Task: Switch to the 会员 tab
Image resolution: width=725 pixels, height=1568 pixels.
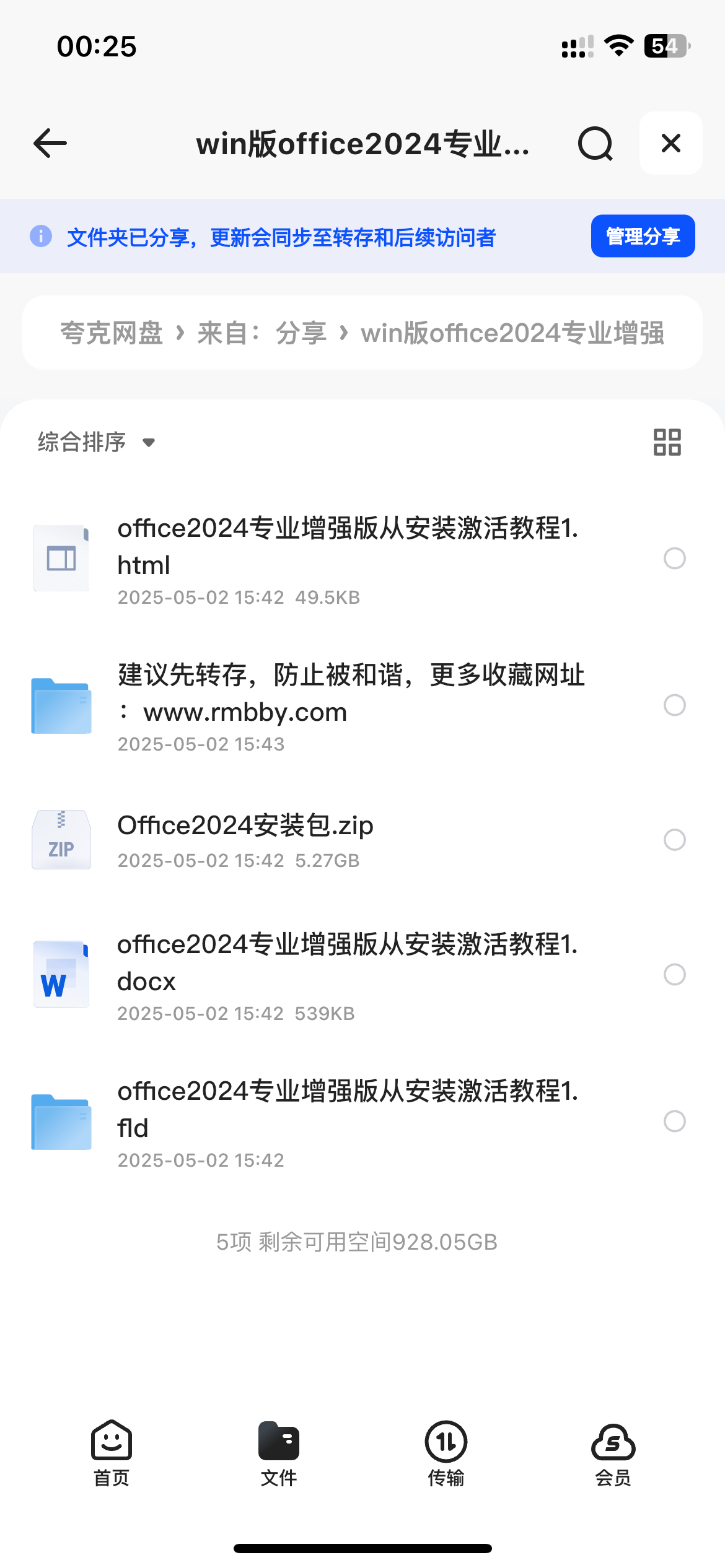Action: (x=613, y=1453)
